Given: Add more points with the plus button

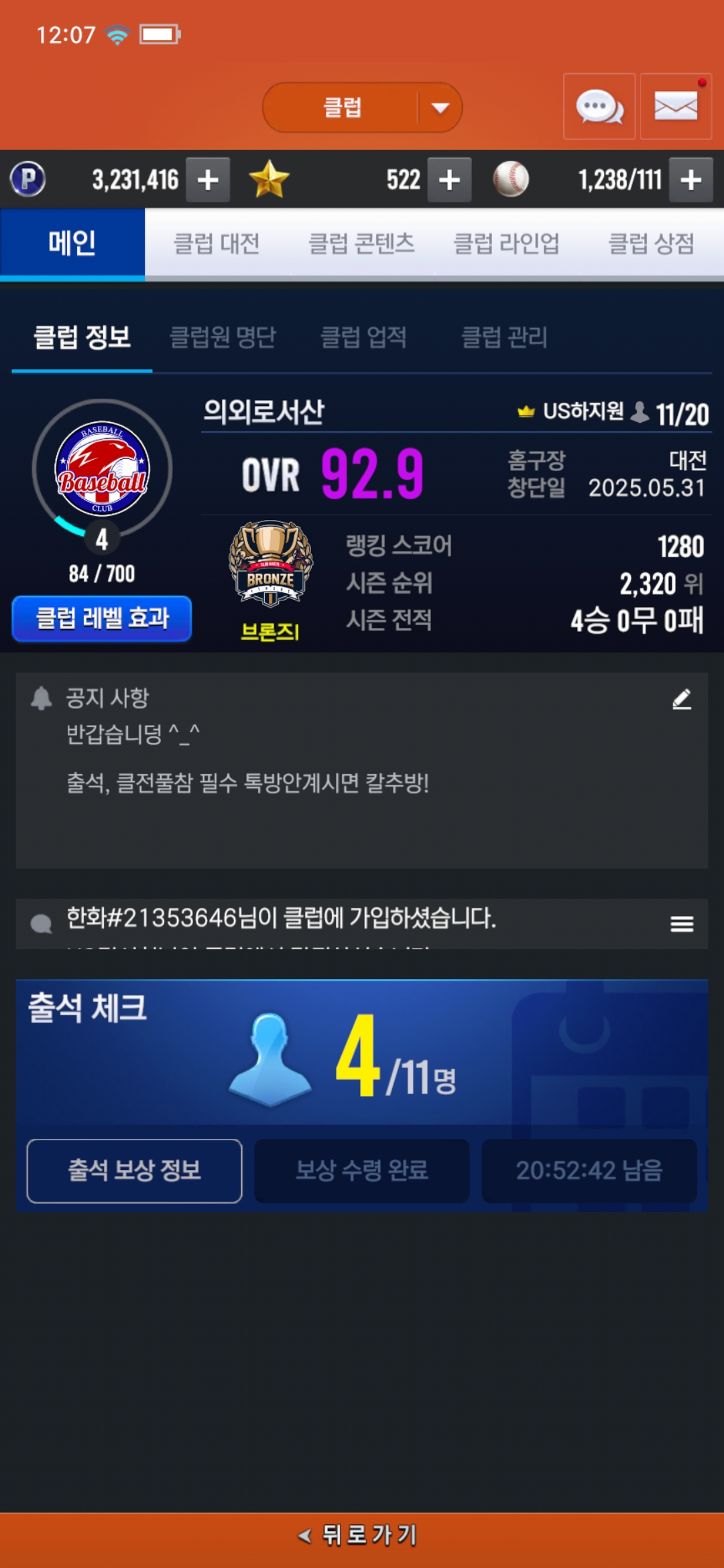Looking at the screenshot, I should pyautogui.click(x=208, y=180).
